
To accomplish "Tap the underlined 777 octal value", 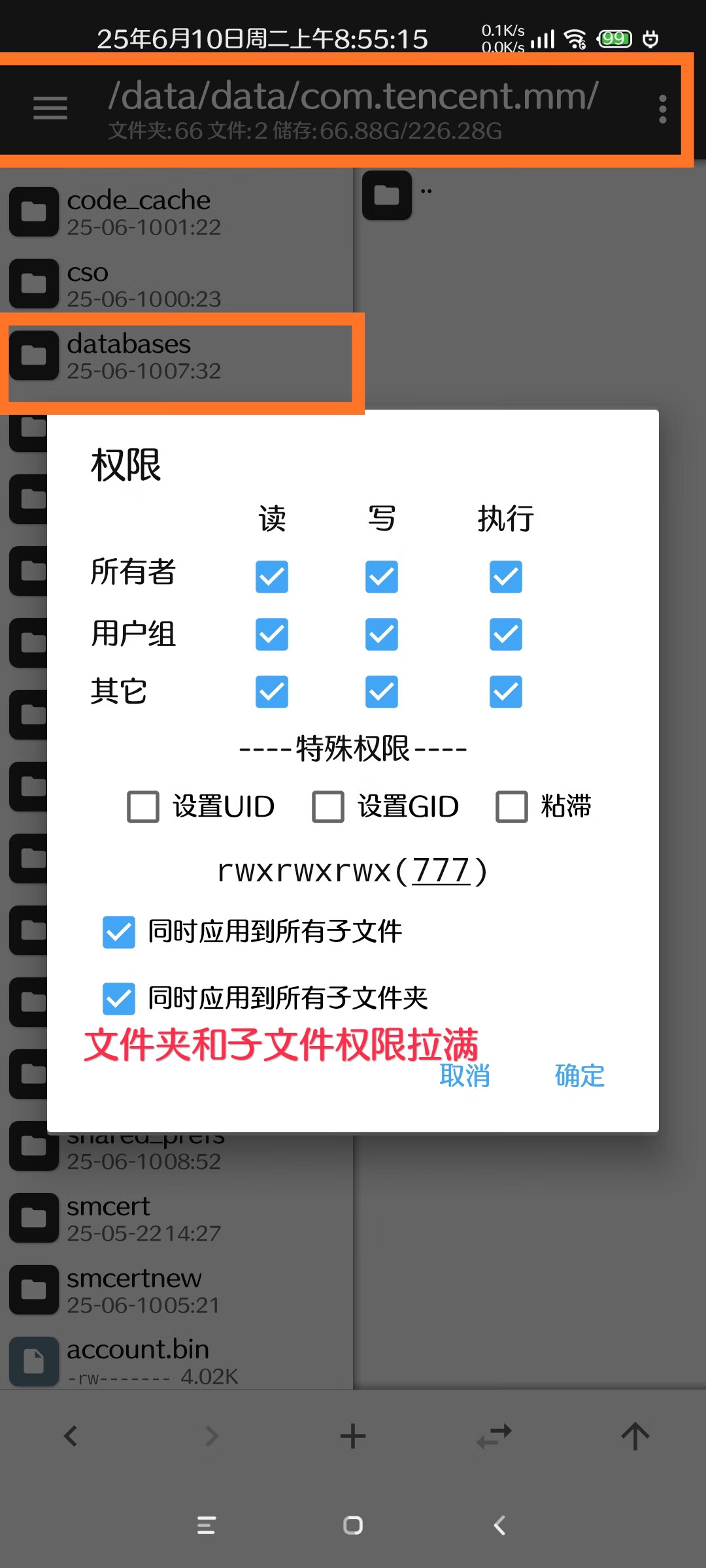I will [x=441, y=871].
